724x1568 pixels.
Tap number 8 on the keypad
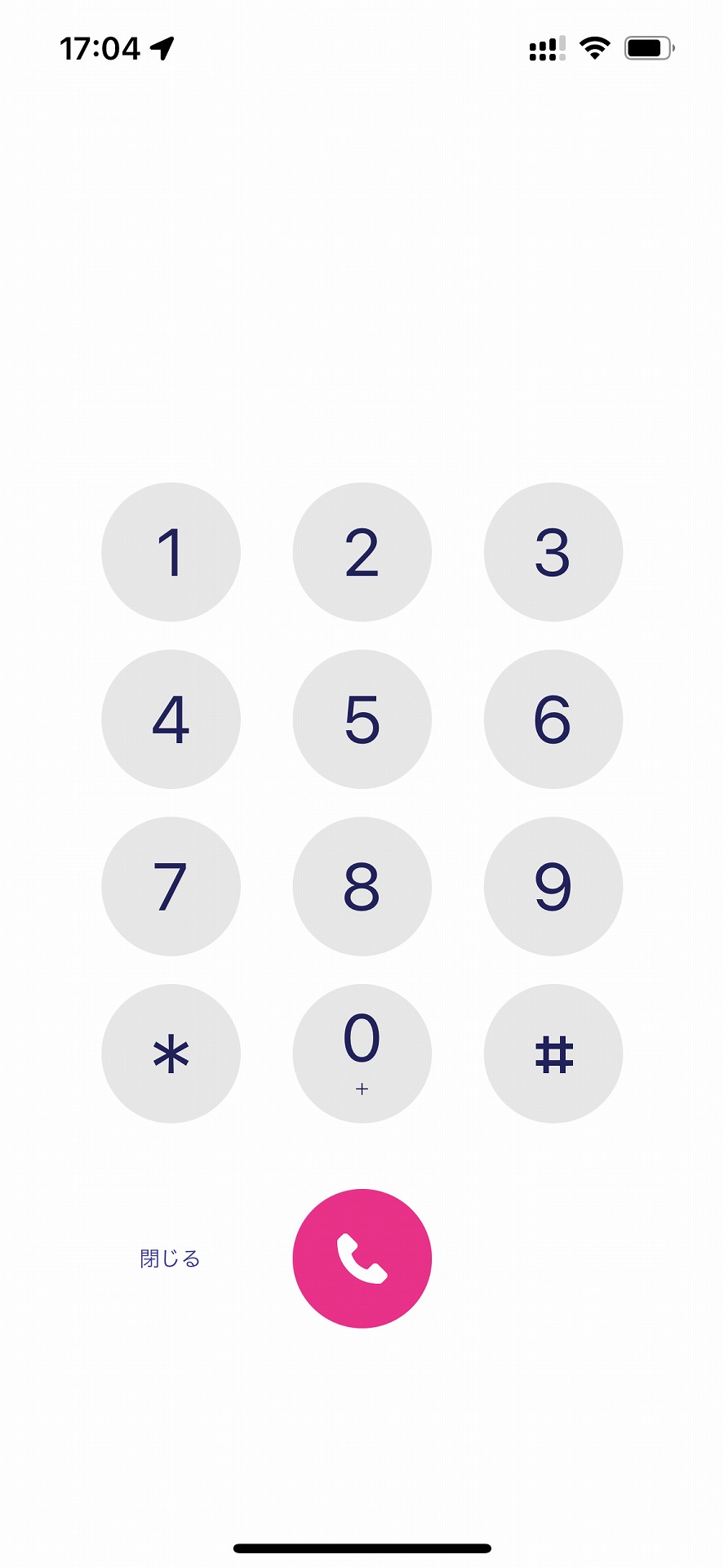pyautogui.click(x=362, y=886)
